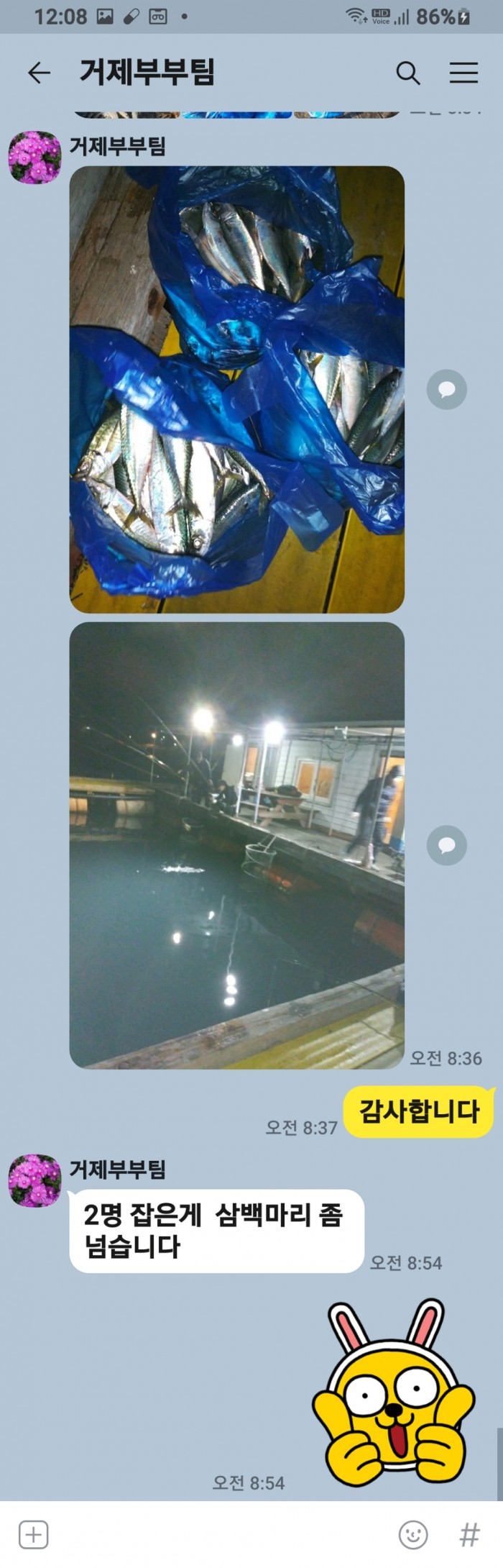503x1568 pixels.
Task: Open the fish in blue bags photo
Action: (237, 389)
